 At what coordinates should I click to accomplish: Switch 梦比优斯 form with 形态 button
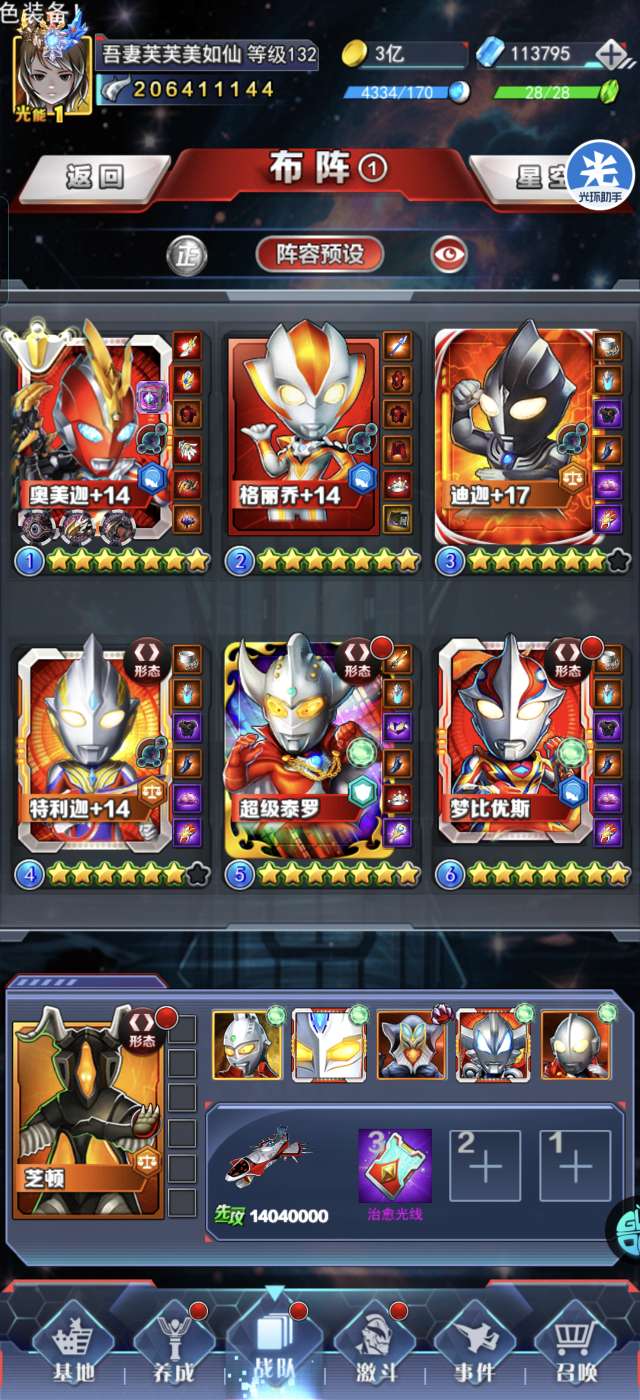568,660
